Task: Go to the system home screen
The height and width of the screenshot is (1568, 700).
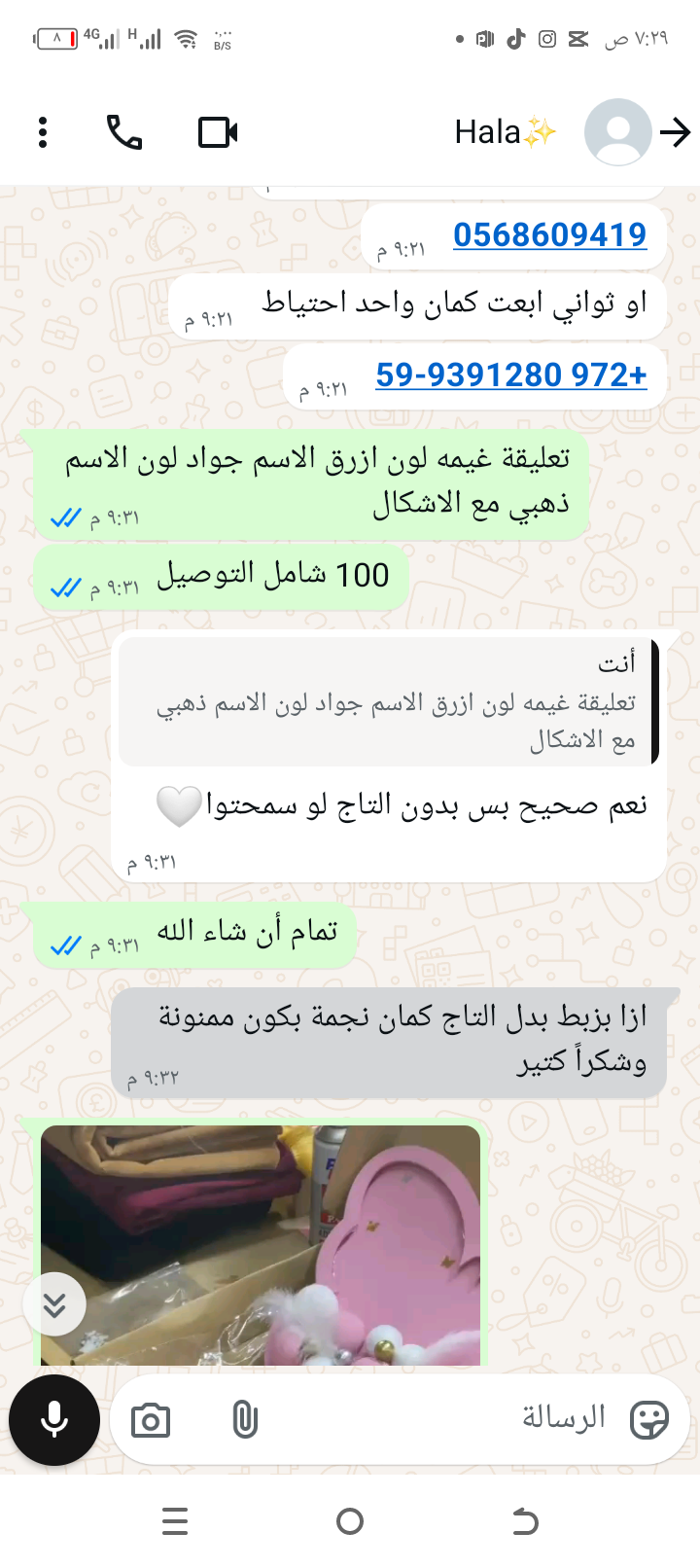Action: [x=350, y=1521]
